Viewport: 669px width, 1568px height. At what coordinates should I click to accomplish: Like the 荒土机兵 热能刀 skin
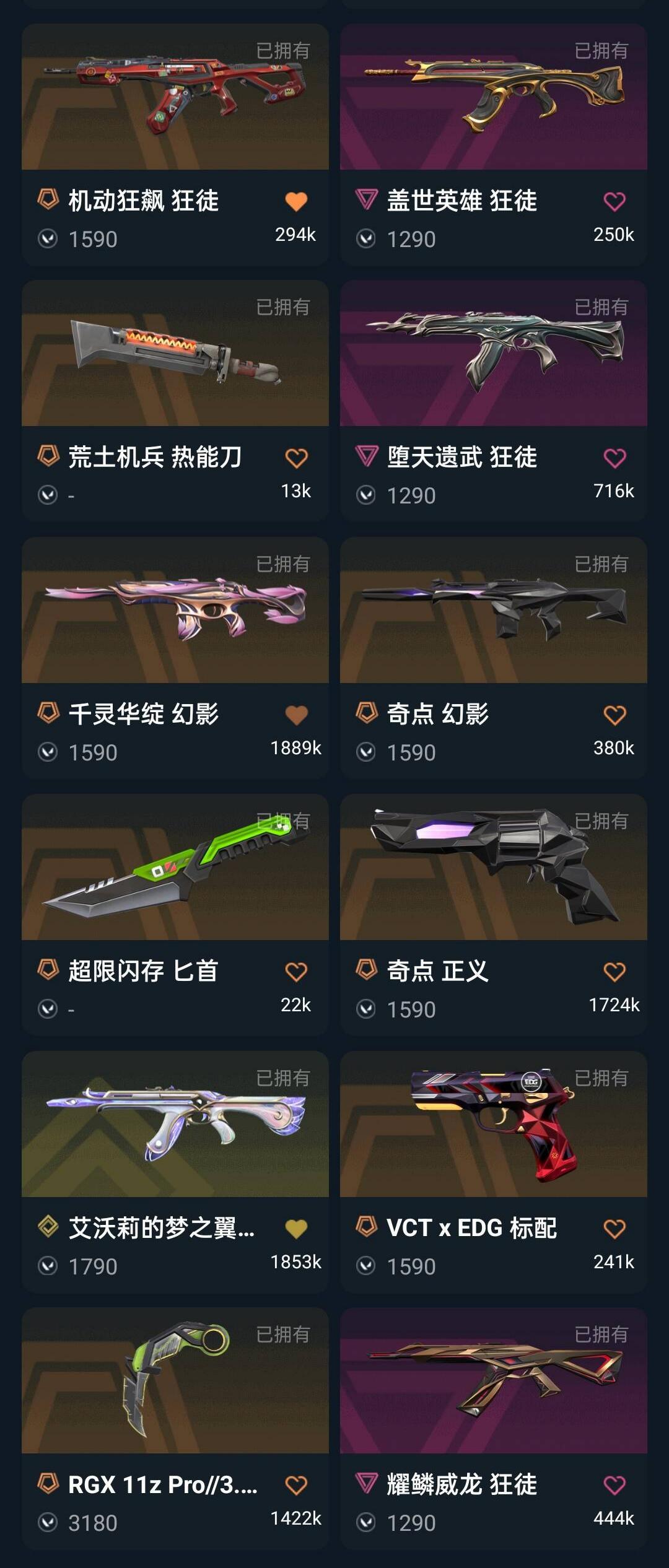tap(296, 458)
